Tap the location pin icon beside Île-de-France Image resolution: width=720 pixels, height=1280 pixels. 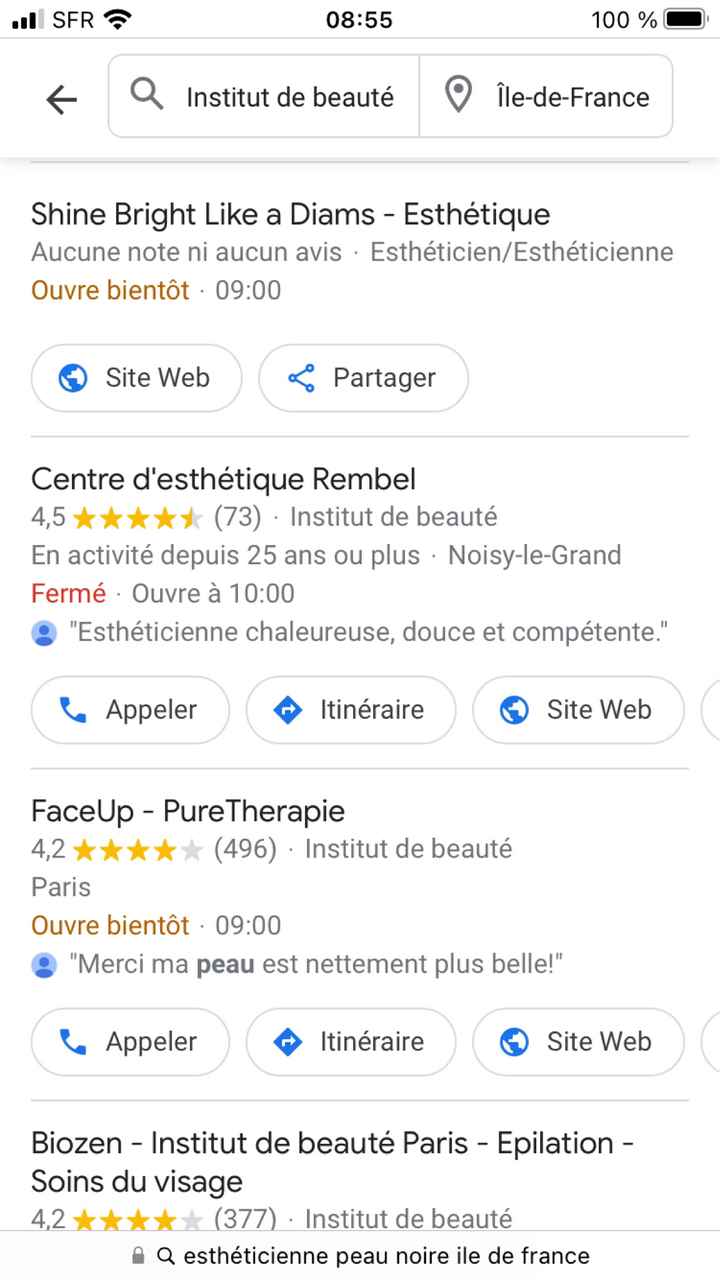[x=458, y=95]
